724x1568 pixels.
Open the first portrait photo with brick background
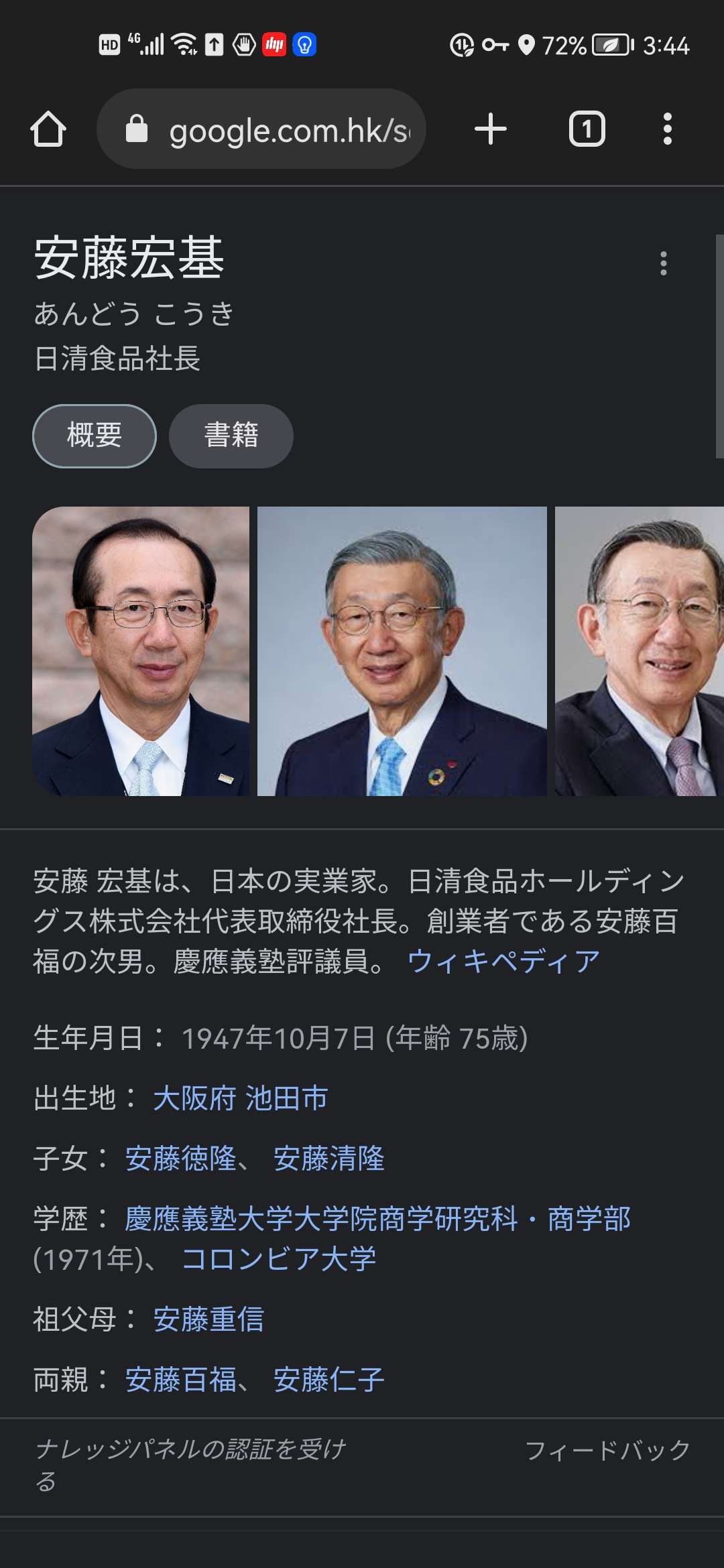tap(141, 651)
